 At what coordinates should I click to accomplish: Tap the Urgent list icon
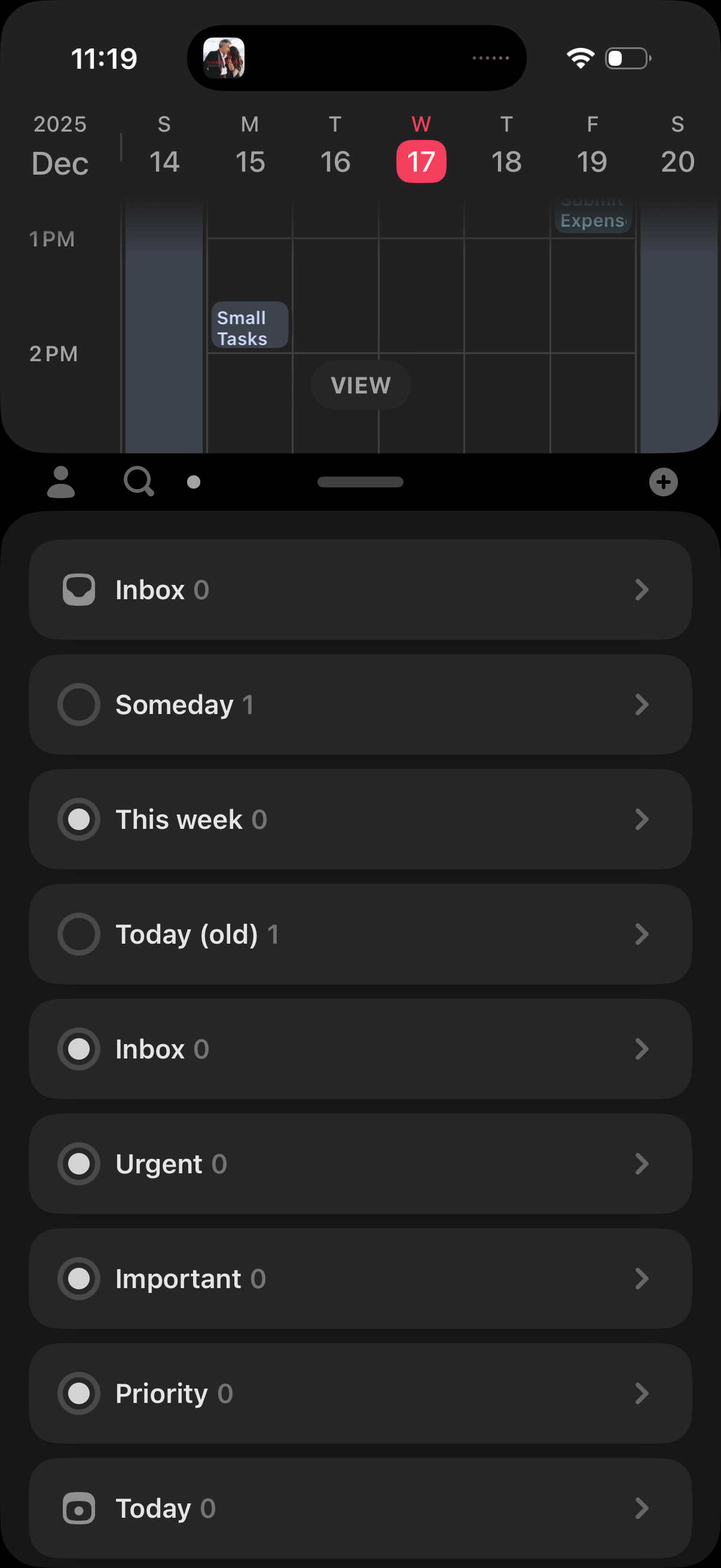click(x=78, y=1164)
